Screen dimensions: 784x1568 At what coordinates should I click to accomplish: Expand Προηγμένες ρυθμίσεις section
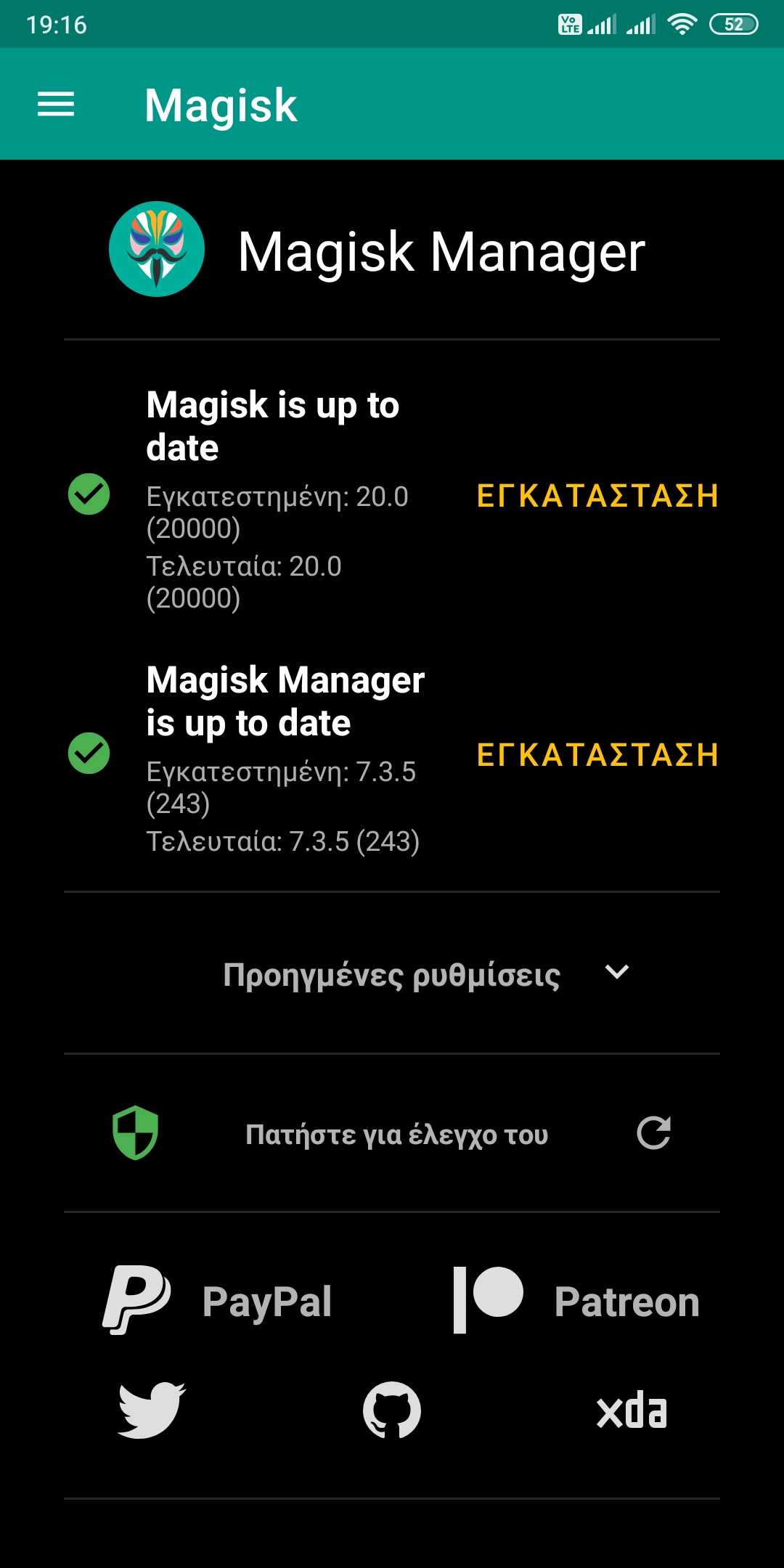pos(425,974)
